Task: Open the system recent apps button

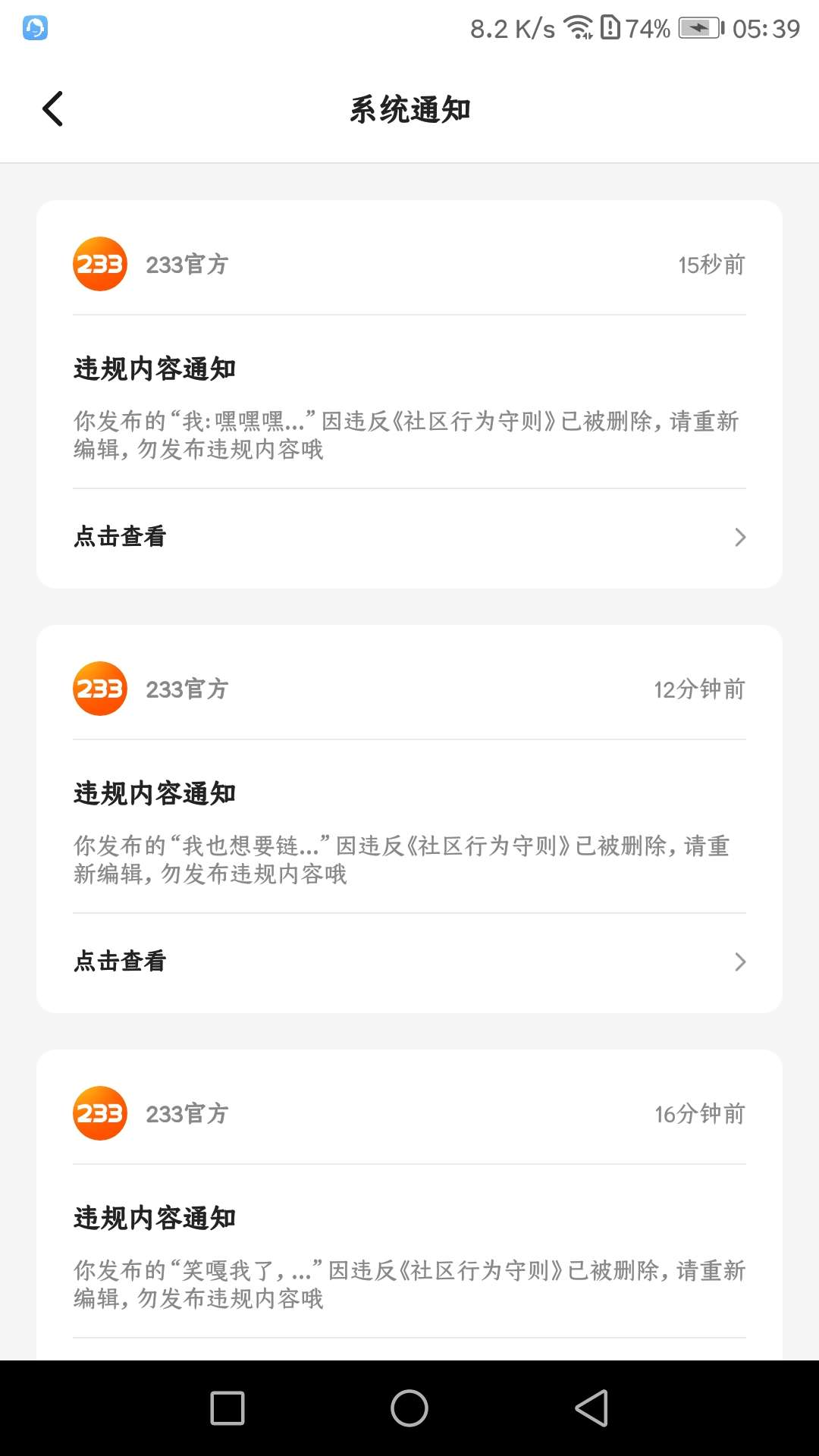Action: pyautogui.click(x=227, y=1408)
